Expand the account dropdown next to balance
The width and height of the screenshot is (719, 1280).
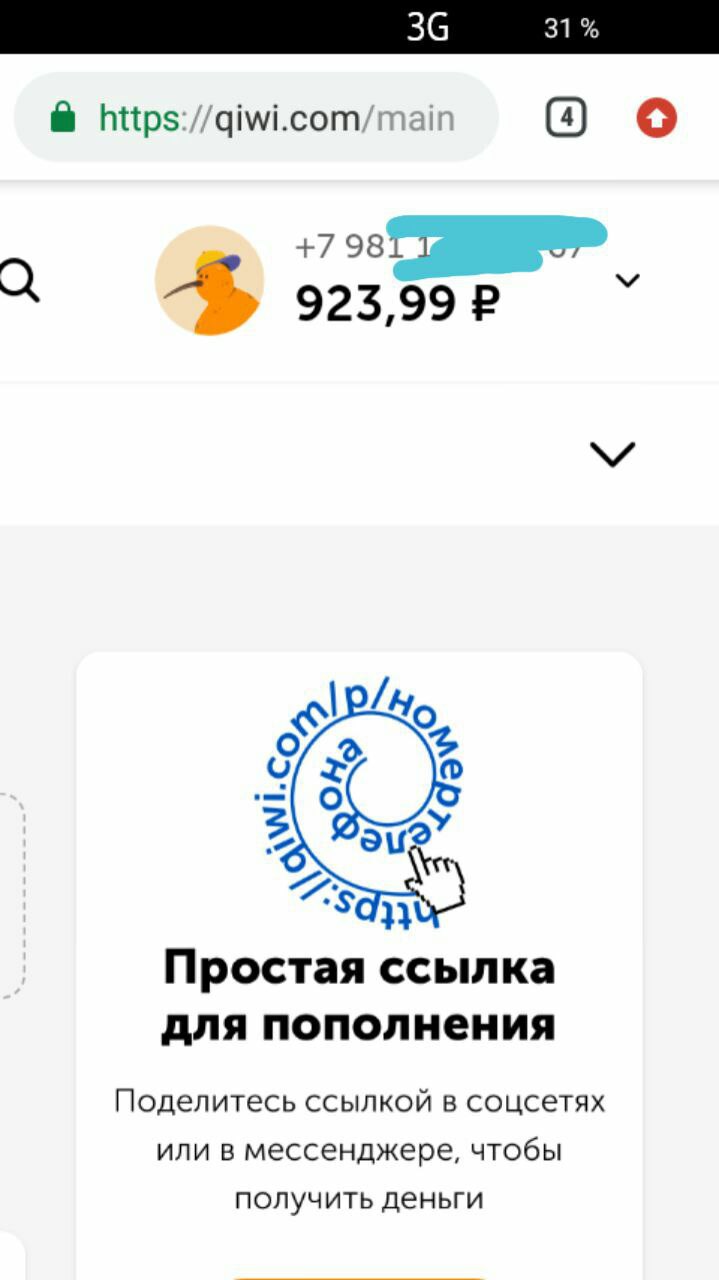point(627,281)
